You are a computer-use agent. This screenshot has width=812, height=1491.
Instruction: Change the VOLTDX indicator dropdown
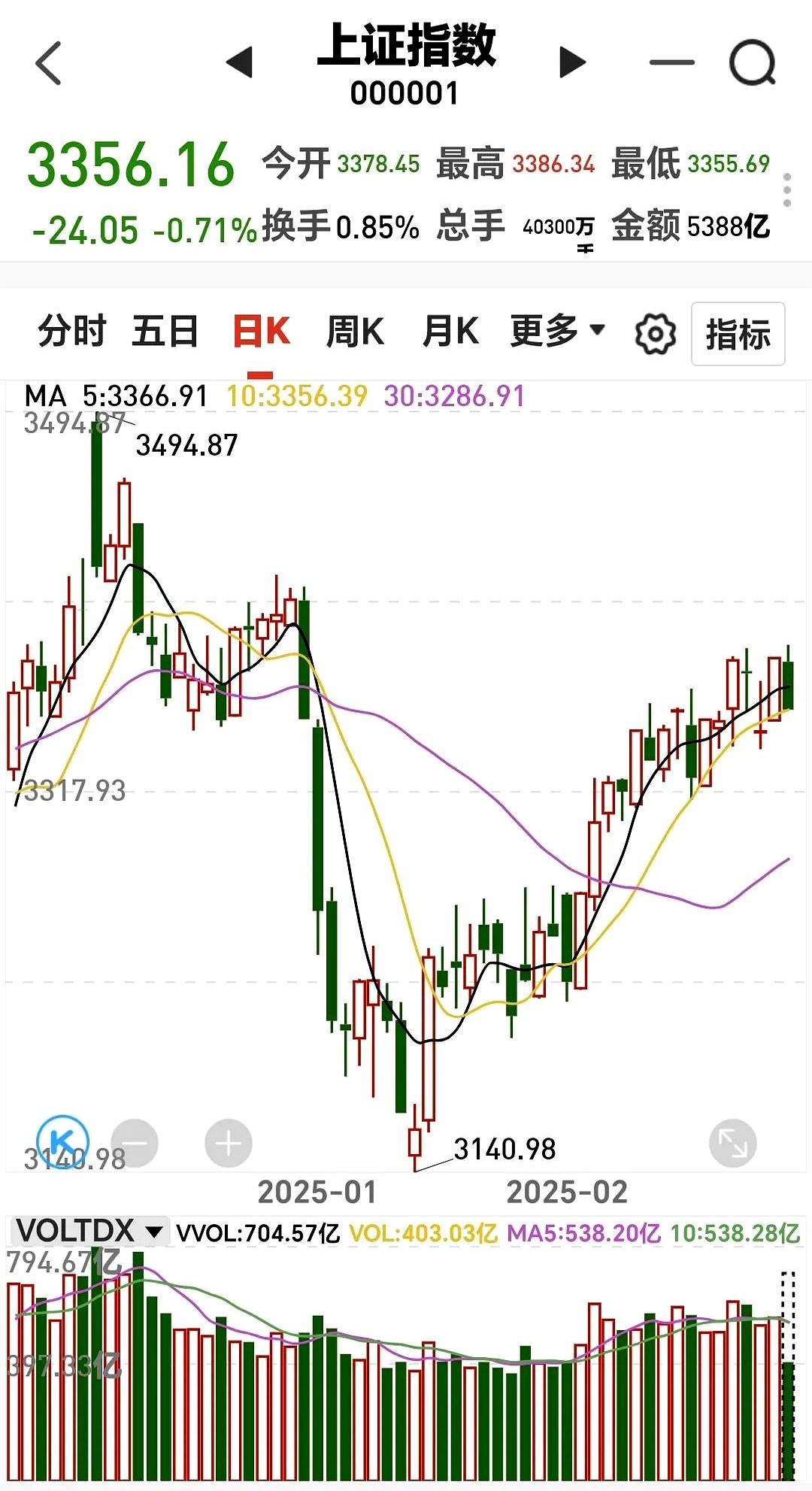click(89, 1232)
